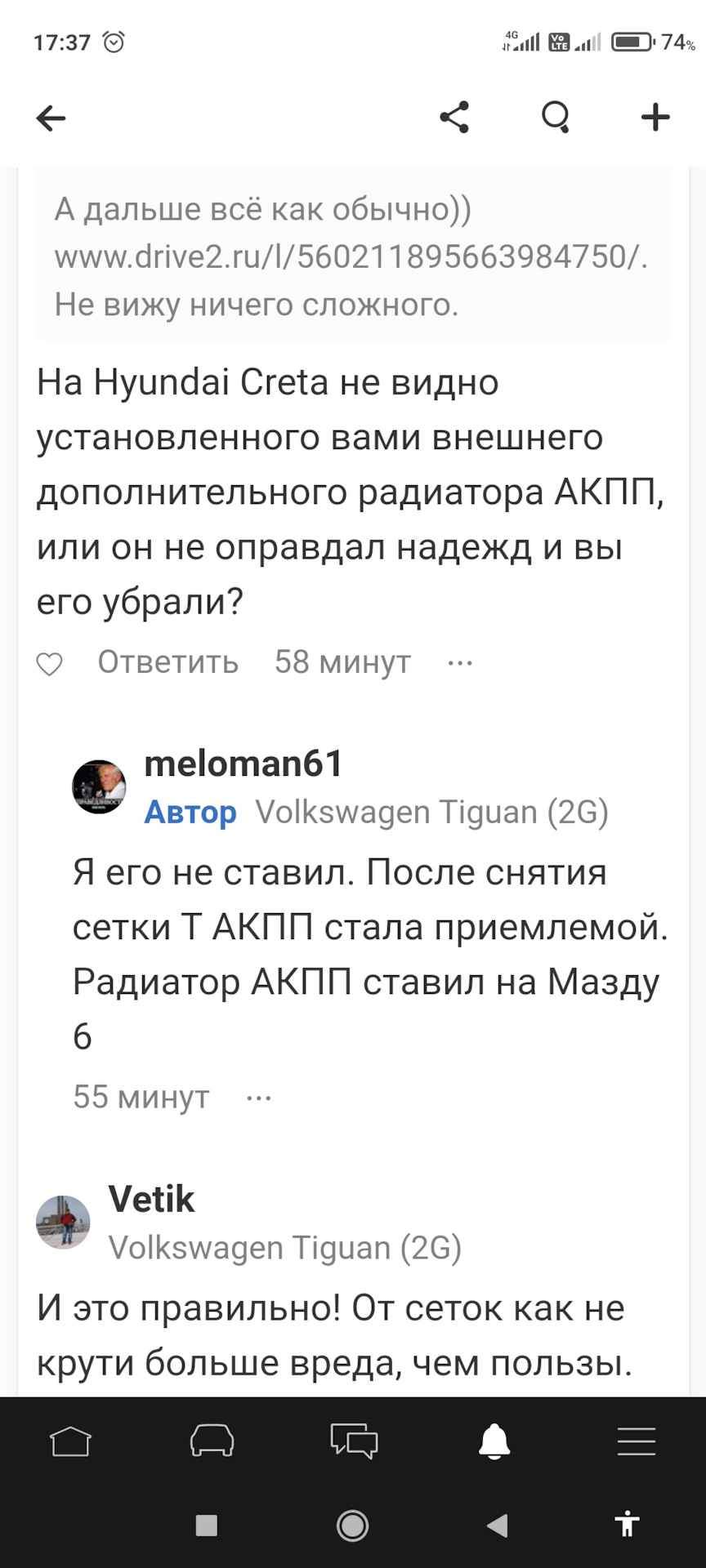Share this post
706x1568 pixels.
(454, 118)
